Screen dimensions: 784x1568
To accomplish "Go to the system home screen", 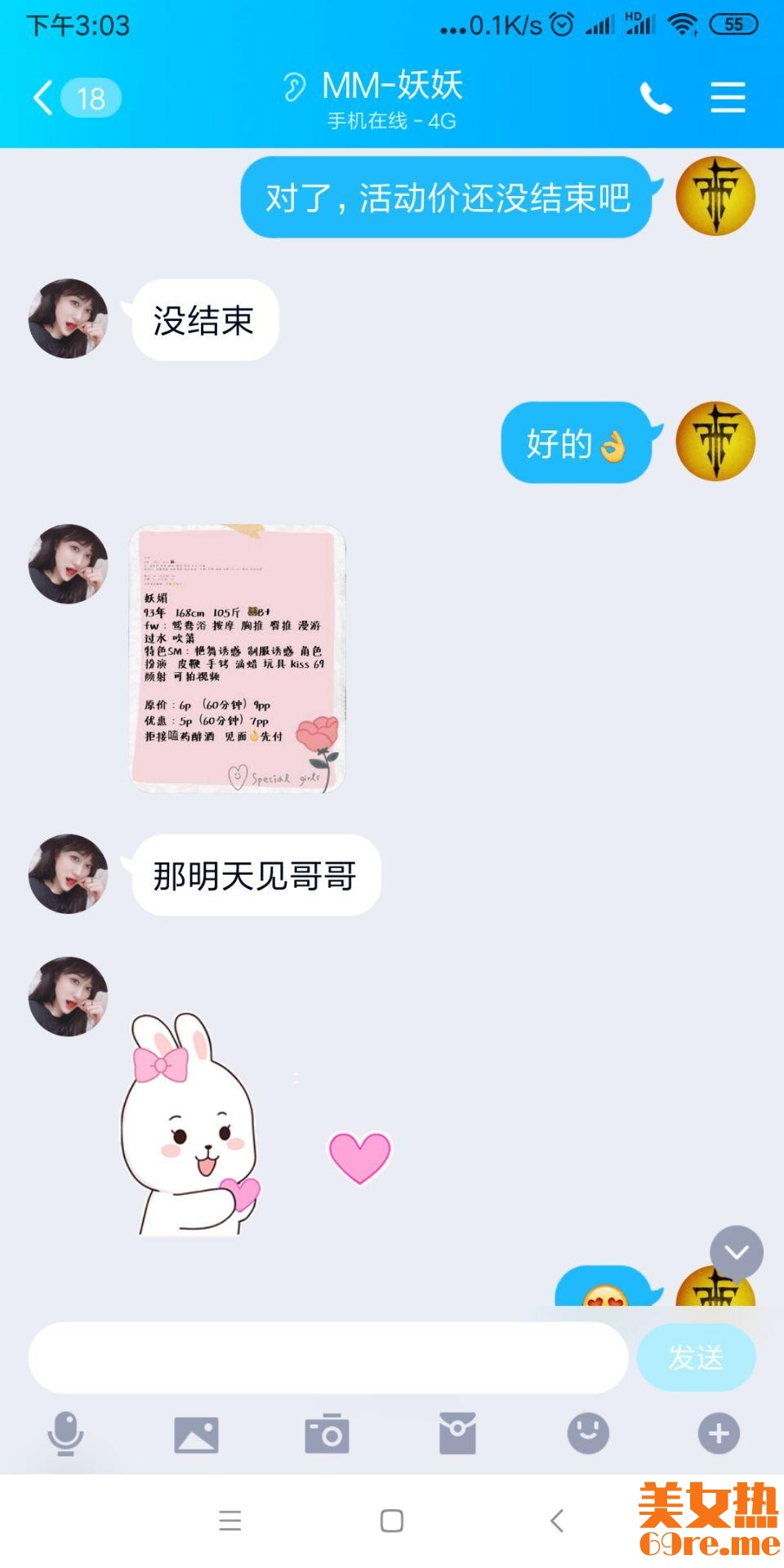I will 392,1521.
